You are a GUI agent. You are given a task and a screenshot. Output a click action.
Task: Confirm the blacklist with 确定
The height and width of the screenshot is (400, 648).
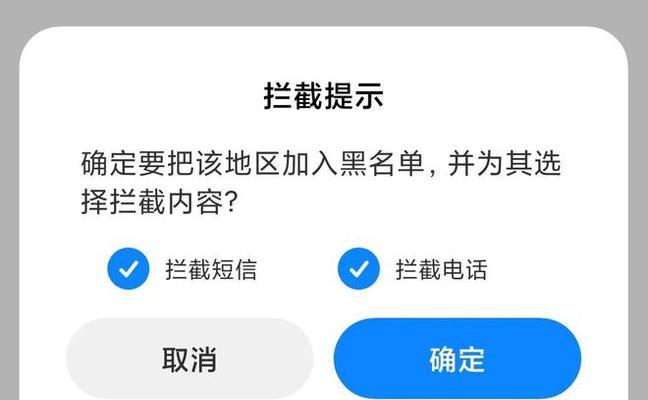[x=457, y=358]
